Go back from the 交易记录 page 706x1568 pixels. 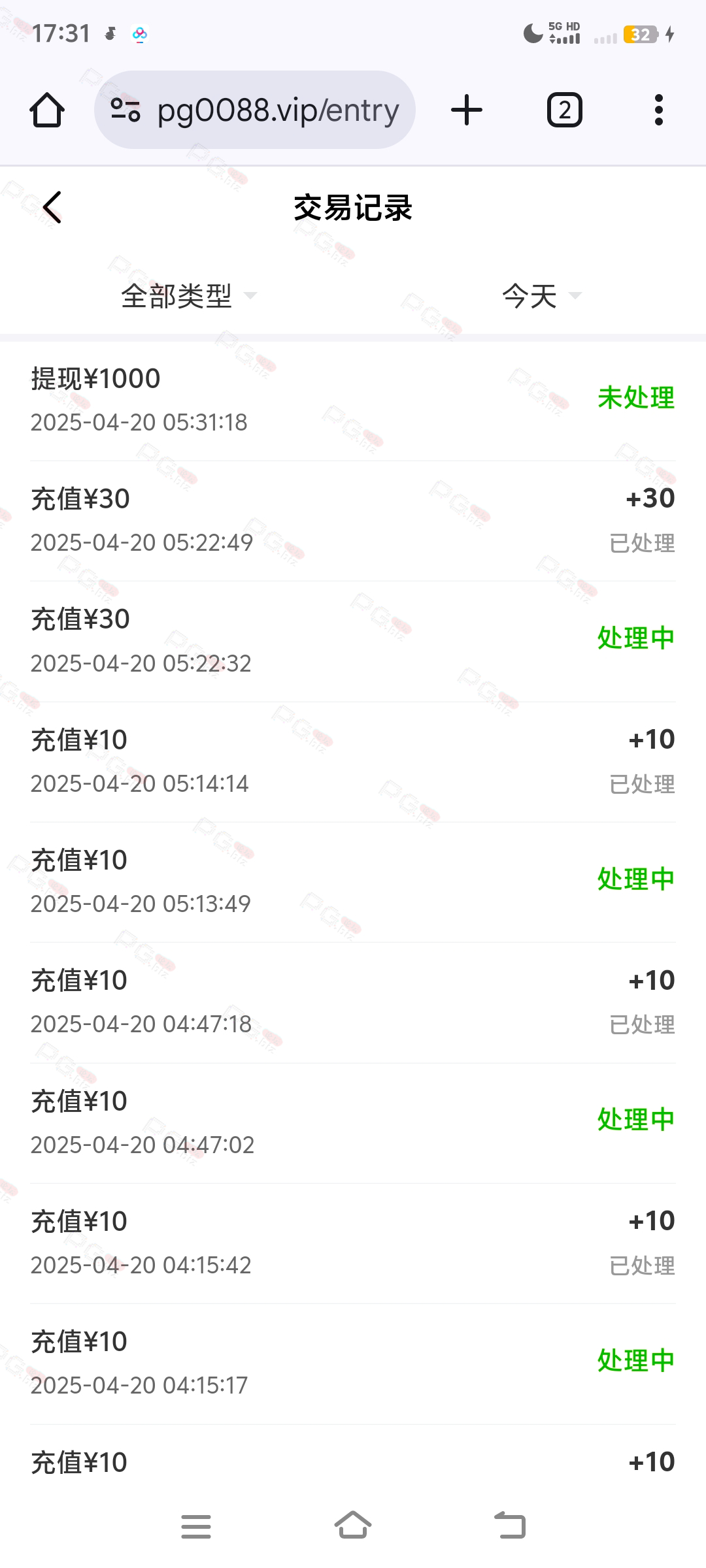pos(52,207)
